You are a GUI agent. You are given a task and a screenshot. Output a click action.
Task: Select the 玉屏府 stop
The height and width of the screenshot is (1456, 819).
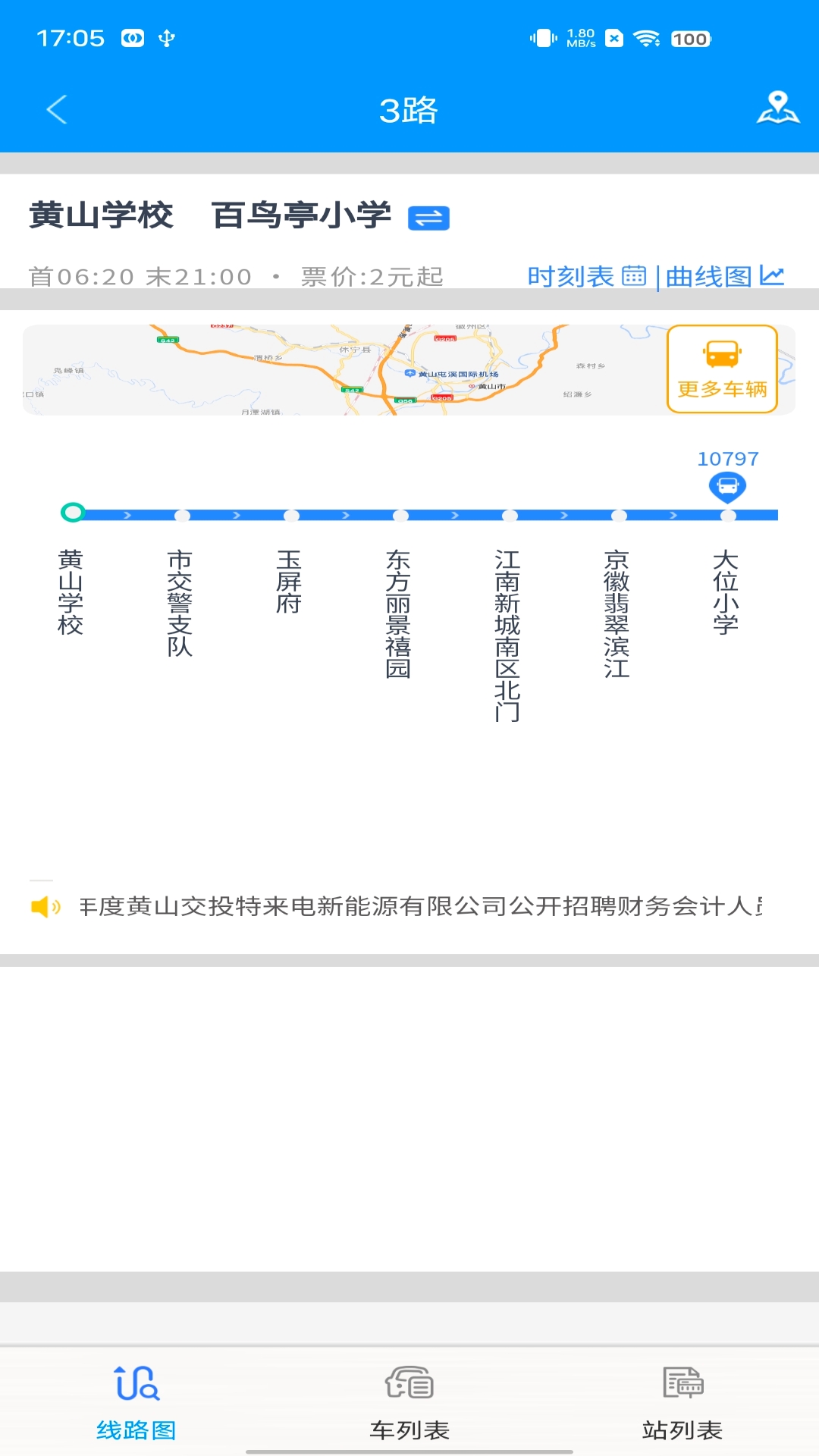[x=290, y=581]
